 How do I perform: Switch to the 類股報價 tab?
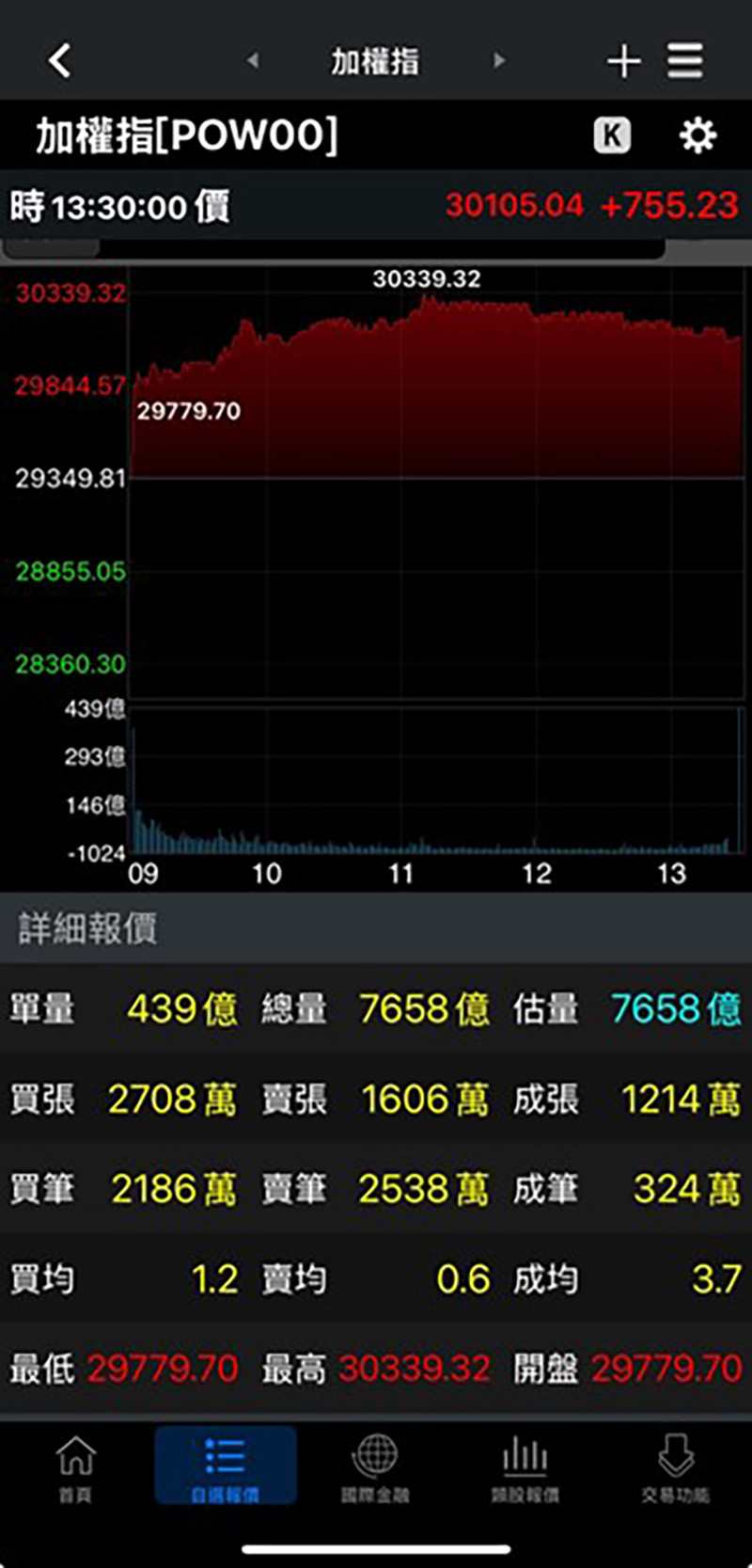point(525,1467)
